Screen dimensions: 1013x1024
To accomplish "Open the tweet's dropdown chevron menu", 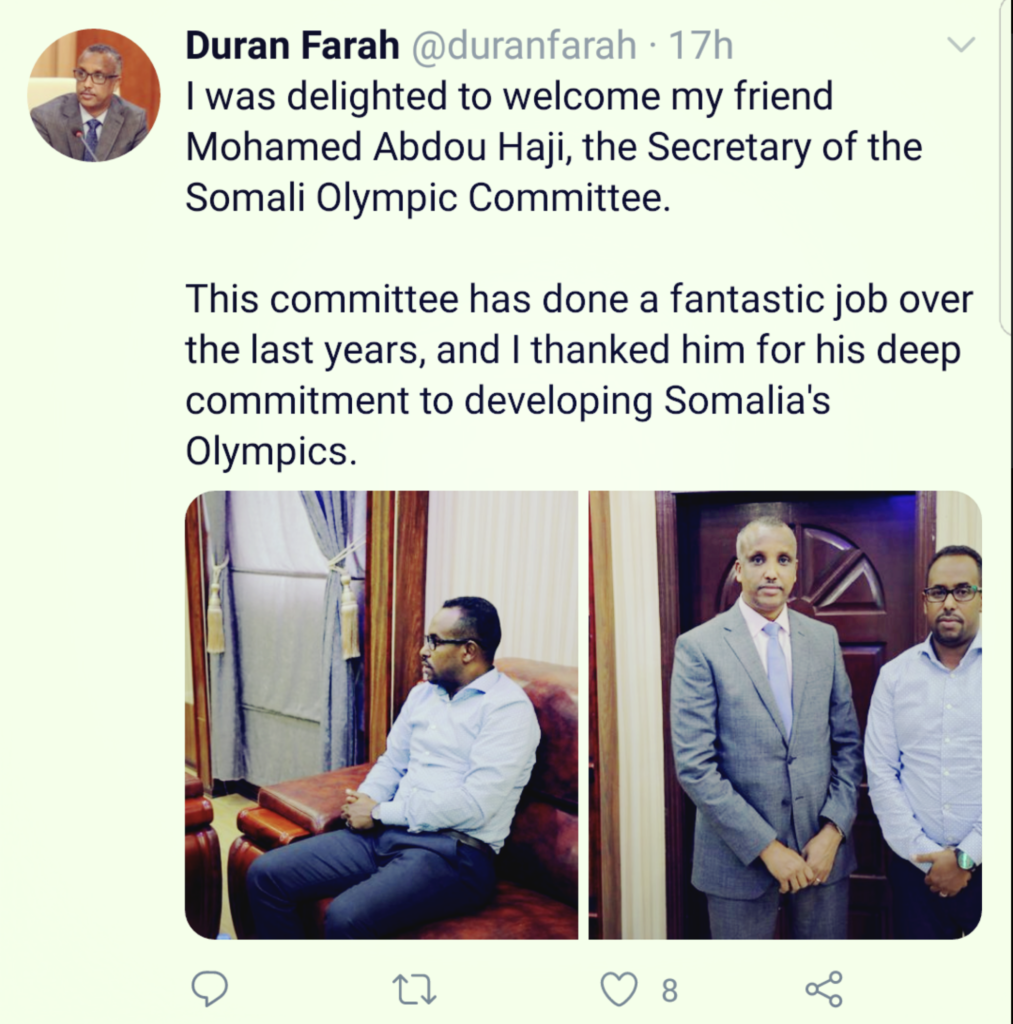I will coord(961,45).
